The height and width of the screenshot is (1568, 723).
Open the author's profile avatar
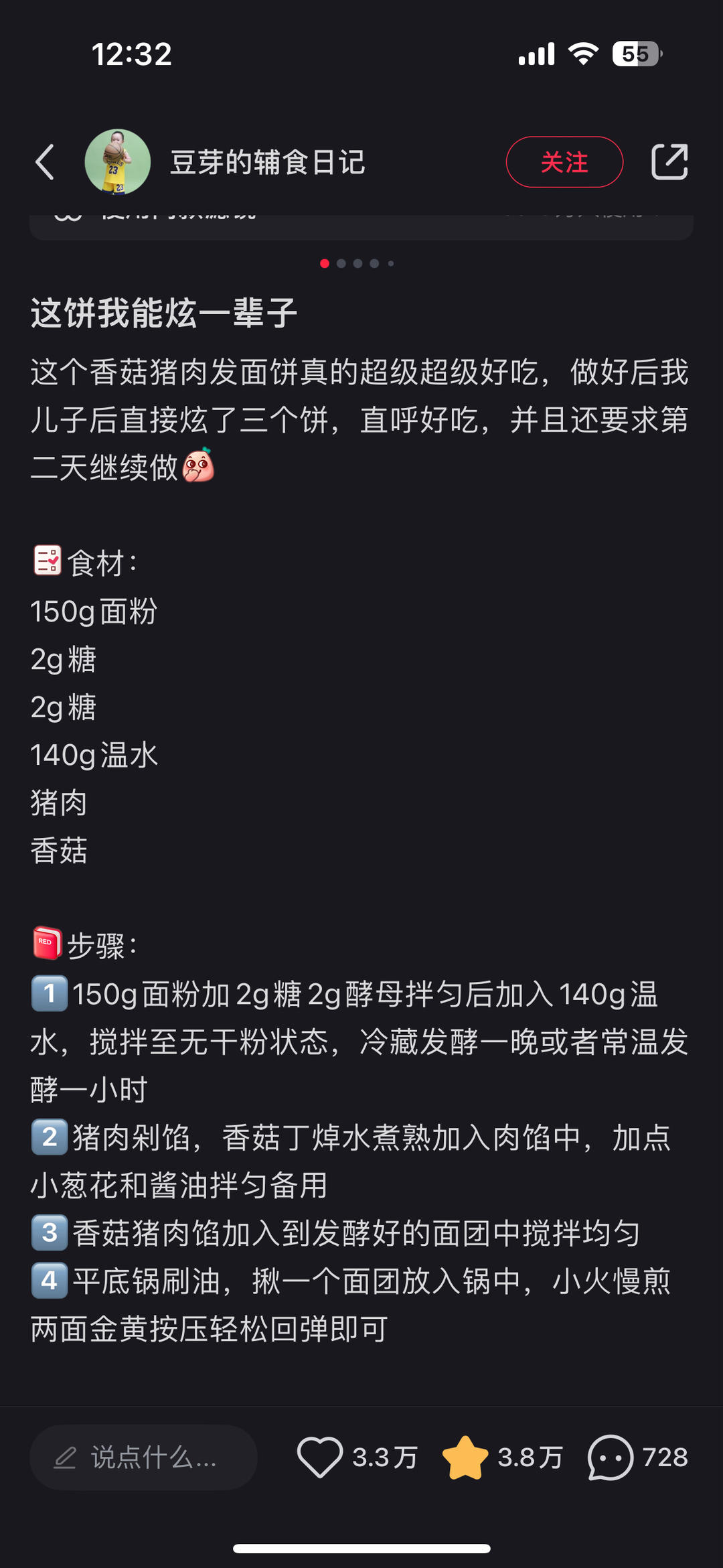[x=118, y=162]
